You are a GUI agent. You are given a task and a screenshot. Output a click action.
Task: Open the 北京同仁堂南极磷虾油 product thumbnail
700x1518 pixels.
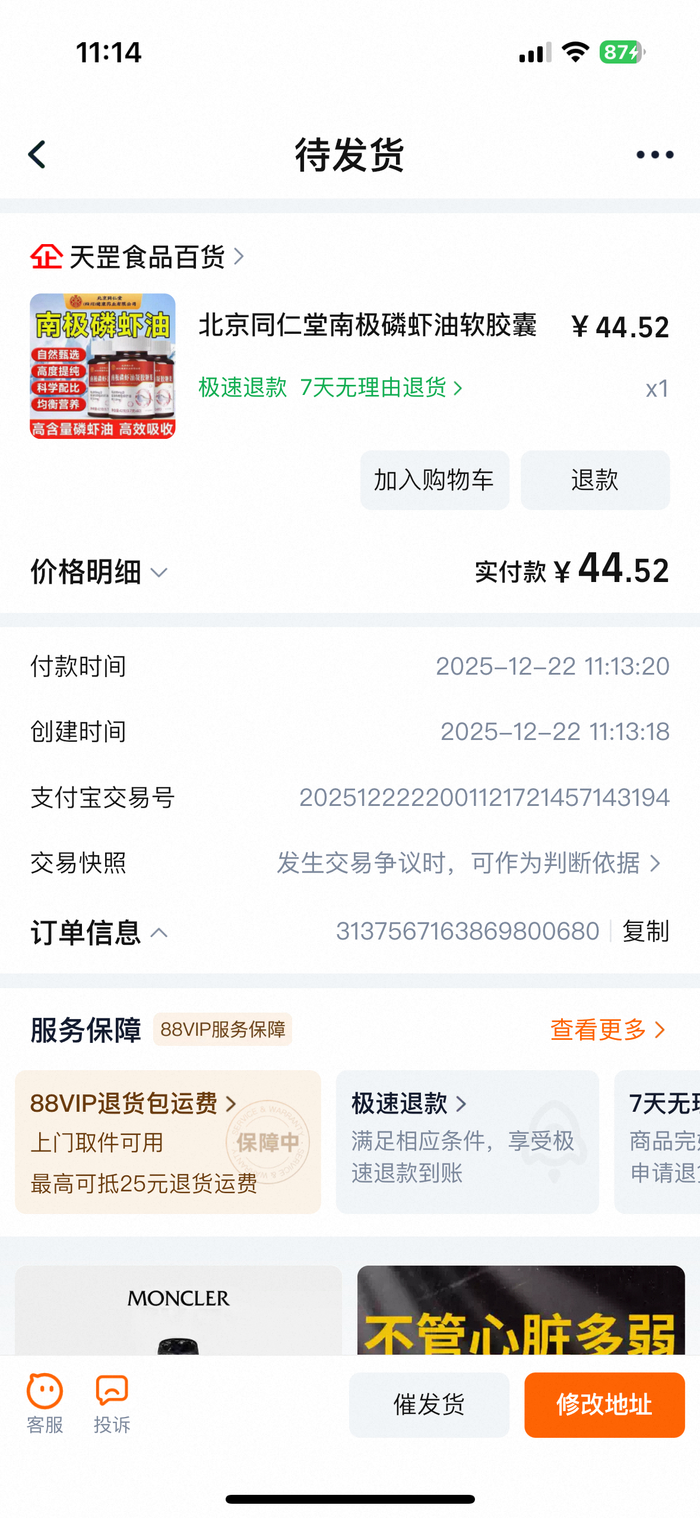pyautogui.click(x=103, y=366)
